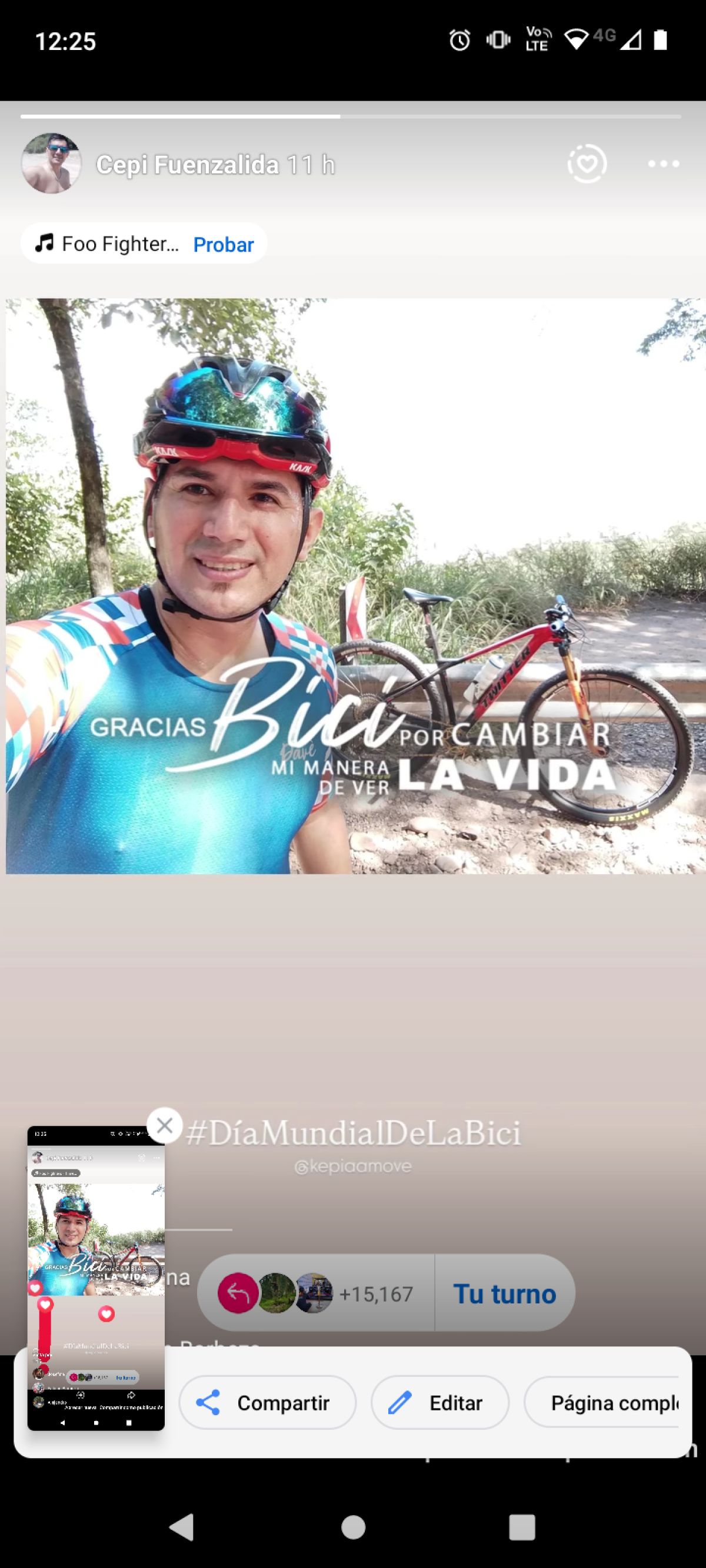The image size is (706, 1568).
Task: Open the captured screenshot preview
Action: [x=96, y=1278]
